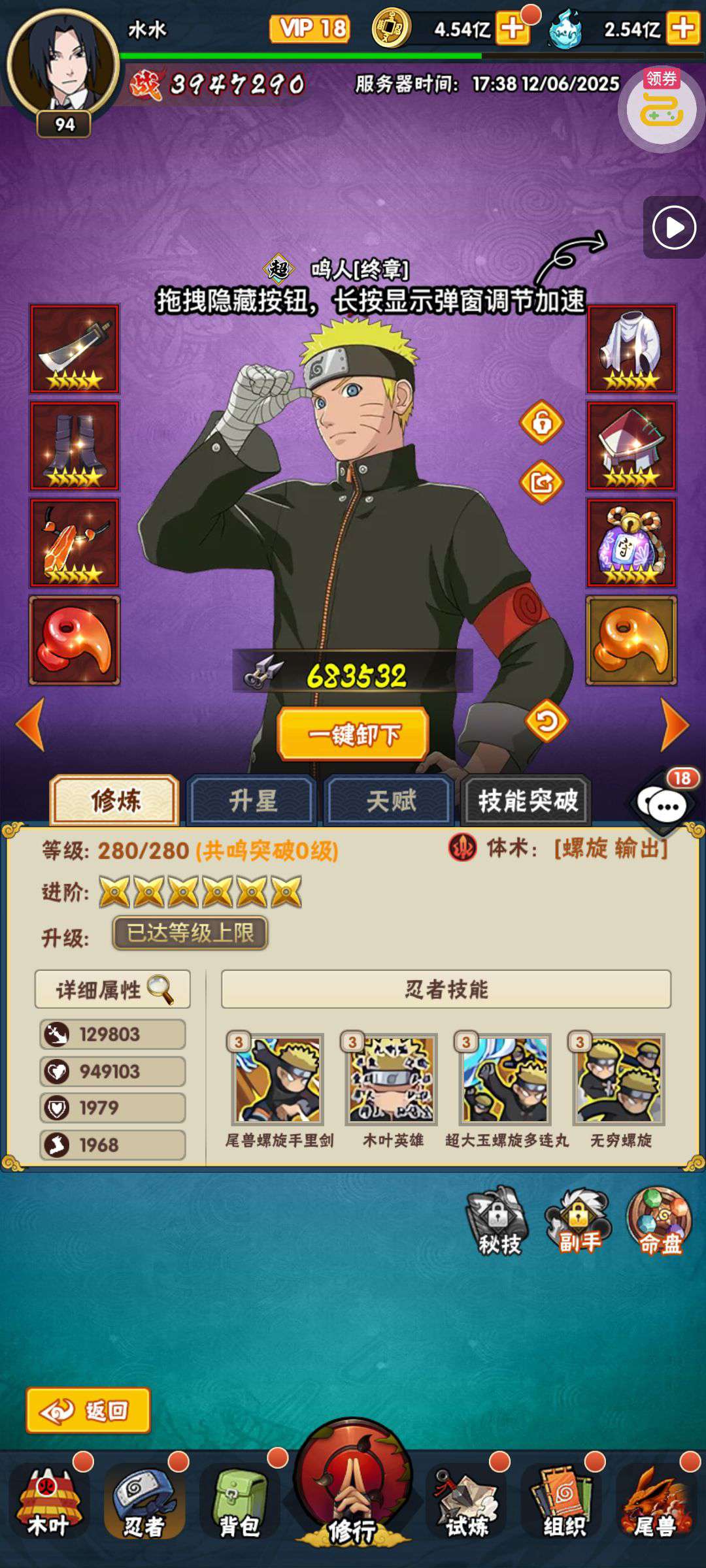Tap the 一键卸下 button
The width and height of the screenshot is (706, 1568).
click(x=353, y=734)
